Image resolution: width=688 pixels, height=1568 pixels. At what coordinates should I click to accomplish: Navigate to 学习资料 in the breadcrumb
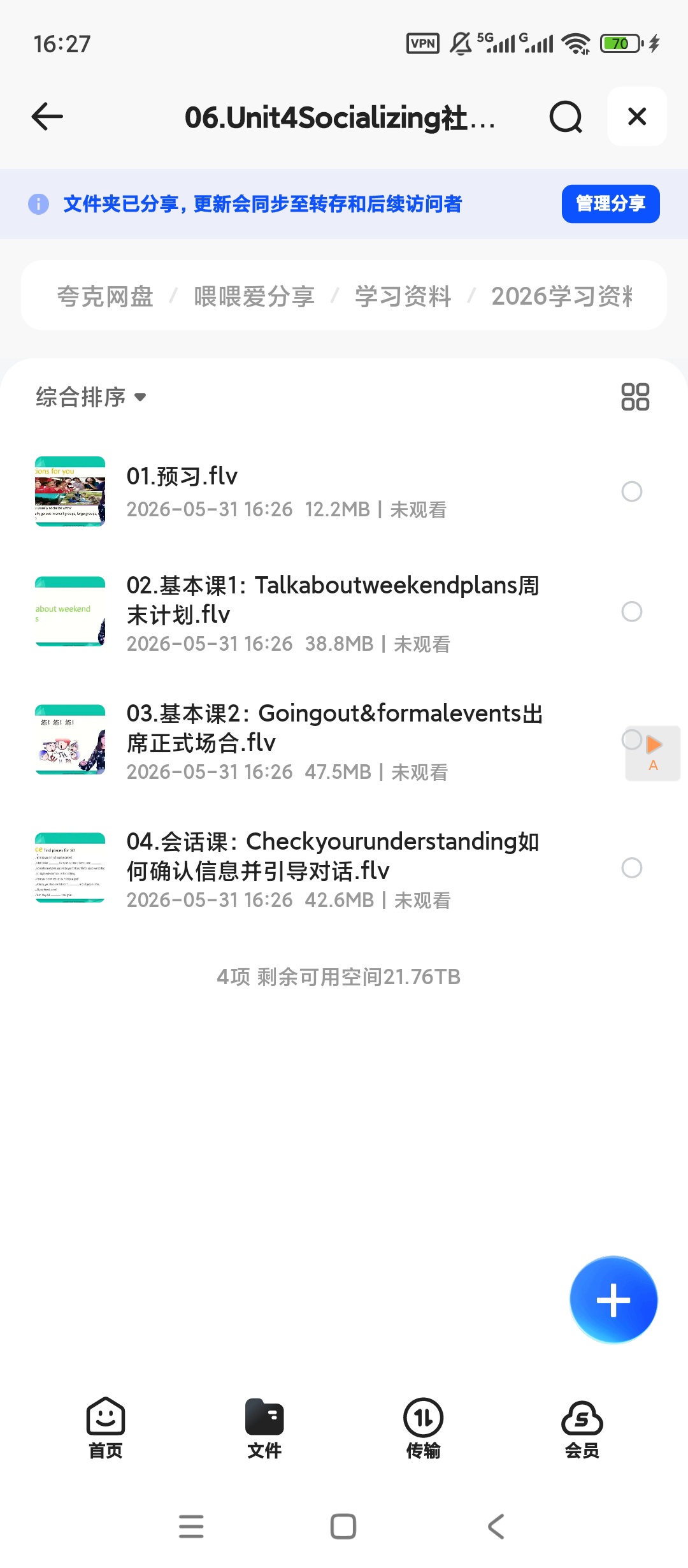[x=403, y=296]
